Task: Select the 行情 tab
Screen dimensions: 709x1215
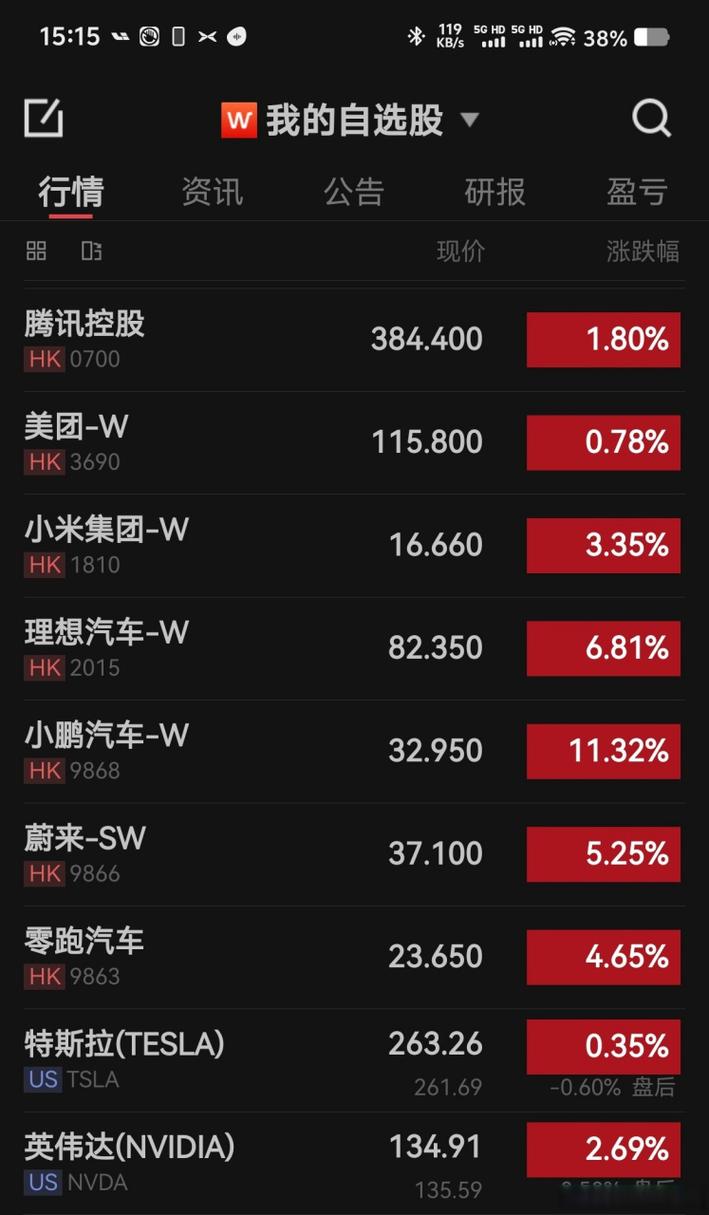Action: point(71,191)
